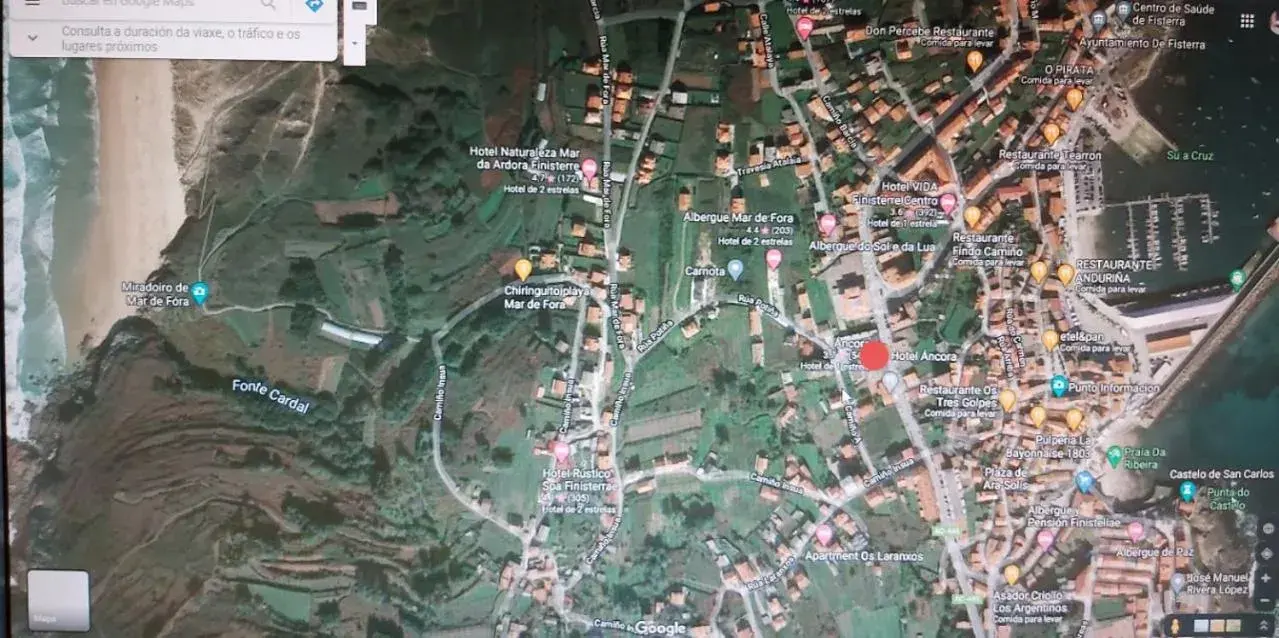This screenshot has height=638, width=1279.
Task: Open the Hotel Naturaleza Mar da Ardora marker
Action: pyautogui.click(x=590, y=168)
